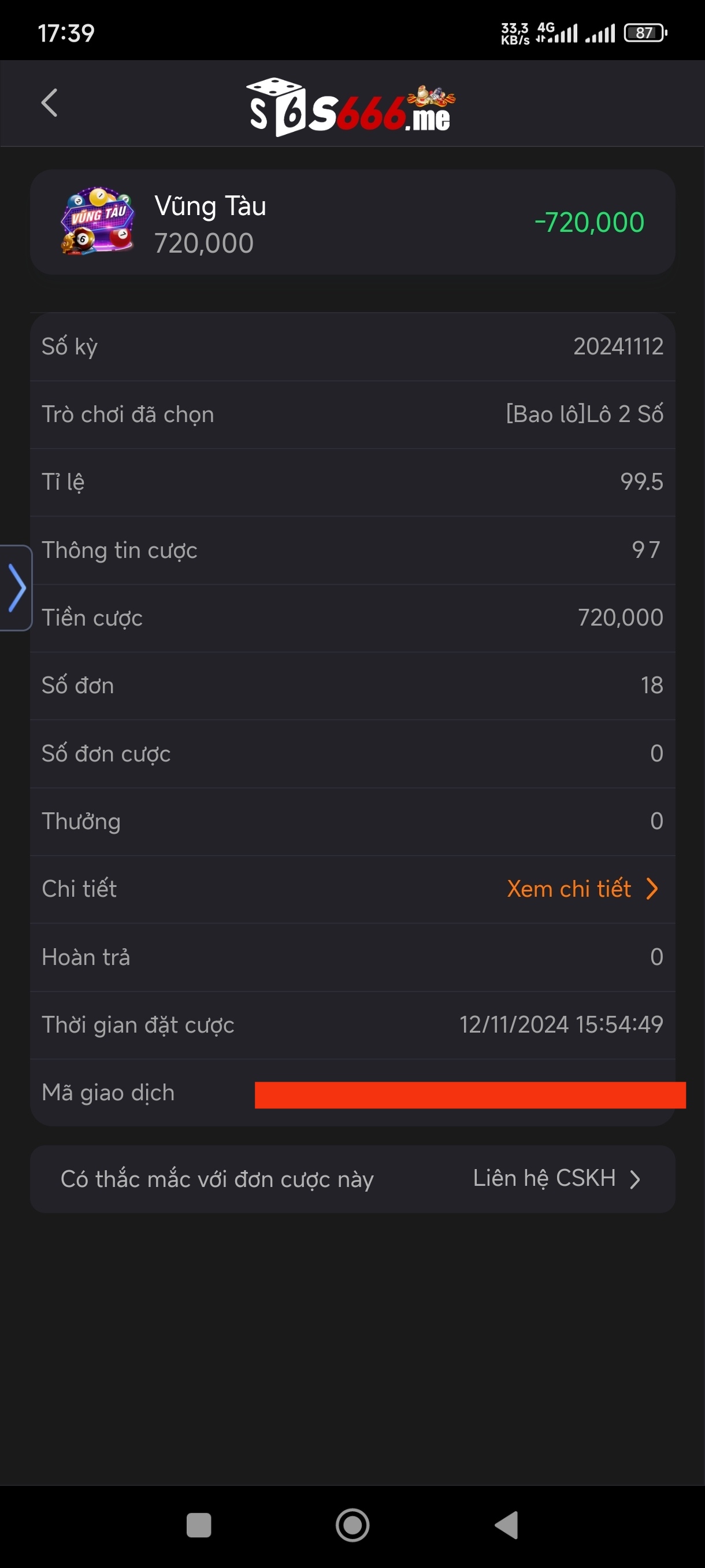
Task: Tap the system back triangle
Action: coord(506,1525)
